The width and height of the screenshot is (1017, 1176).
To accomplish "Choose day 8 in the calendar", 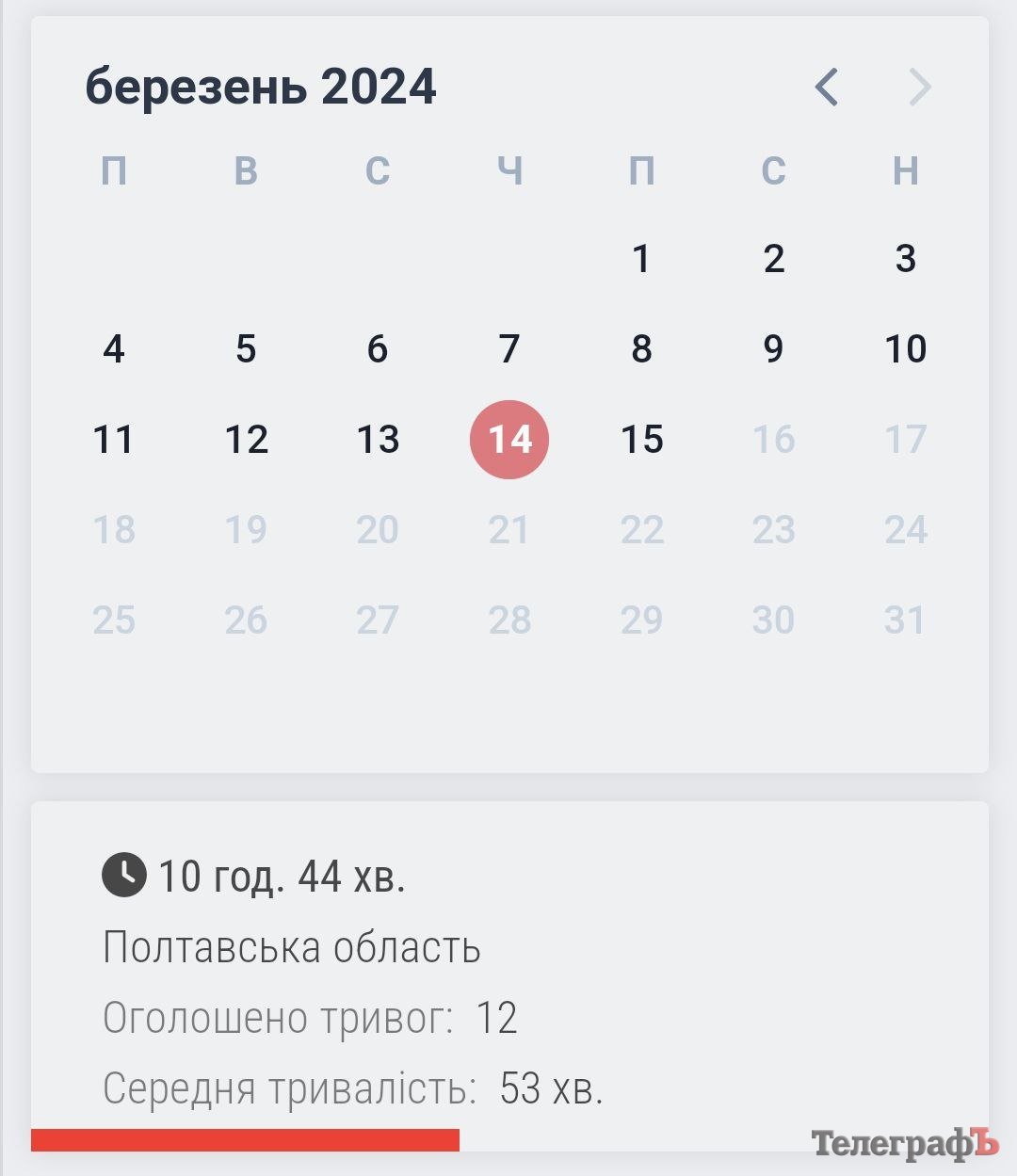I will pyautogui.click(x=641, y=348).
